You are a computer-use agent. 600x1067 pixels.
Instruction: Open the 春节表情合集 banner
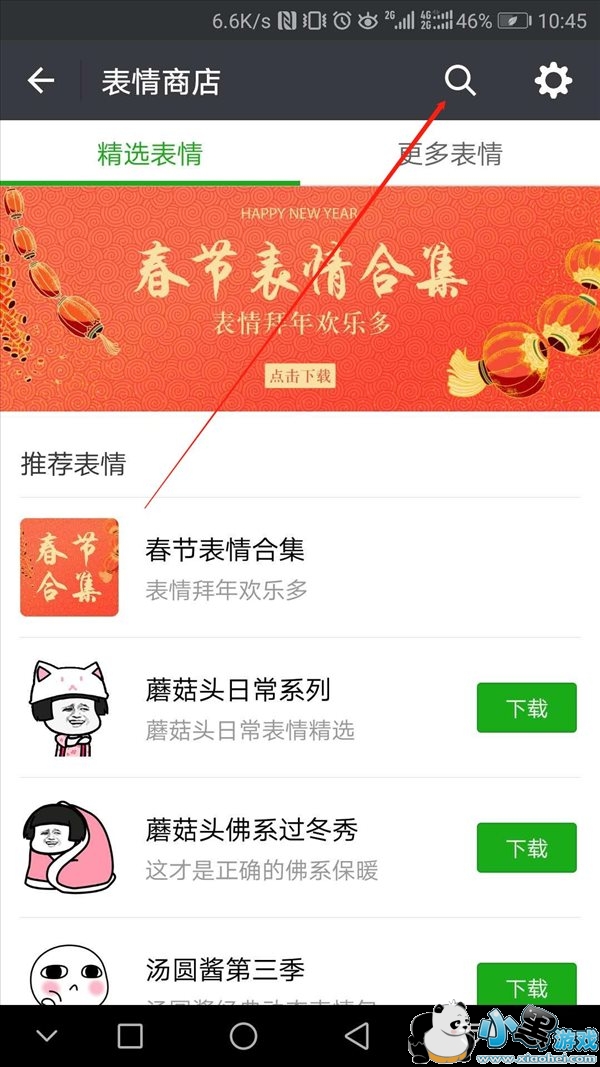click(300, 298)
